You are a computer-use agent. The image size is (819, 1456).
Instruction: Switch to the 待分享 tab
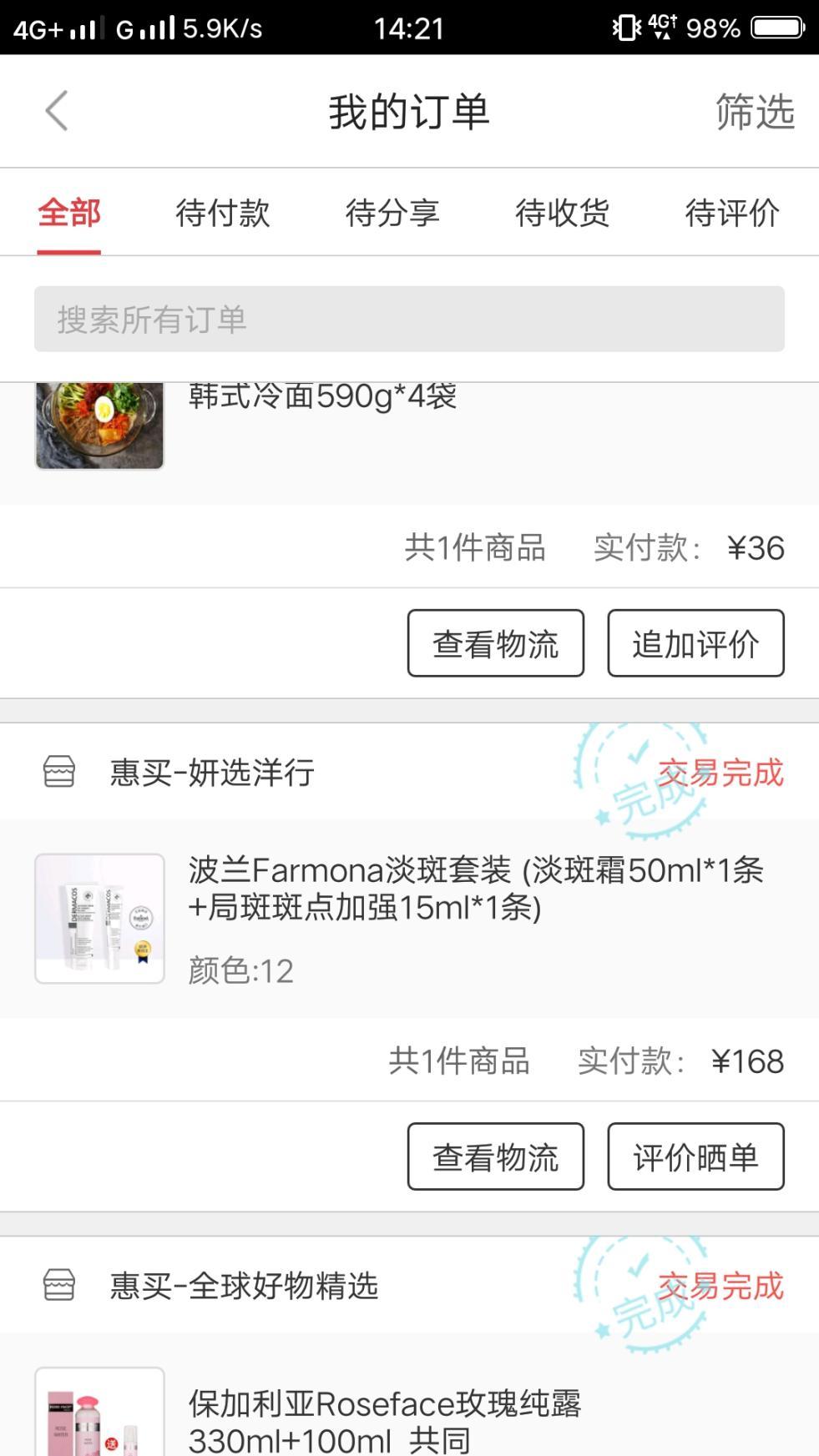point(392,213)
